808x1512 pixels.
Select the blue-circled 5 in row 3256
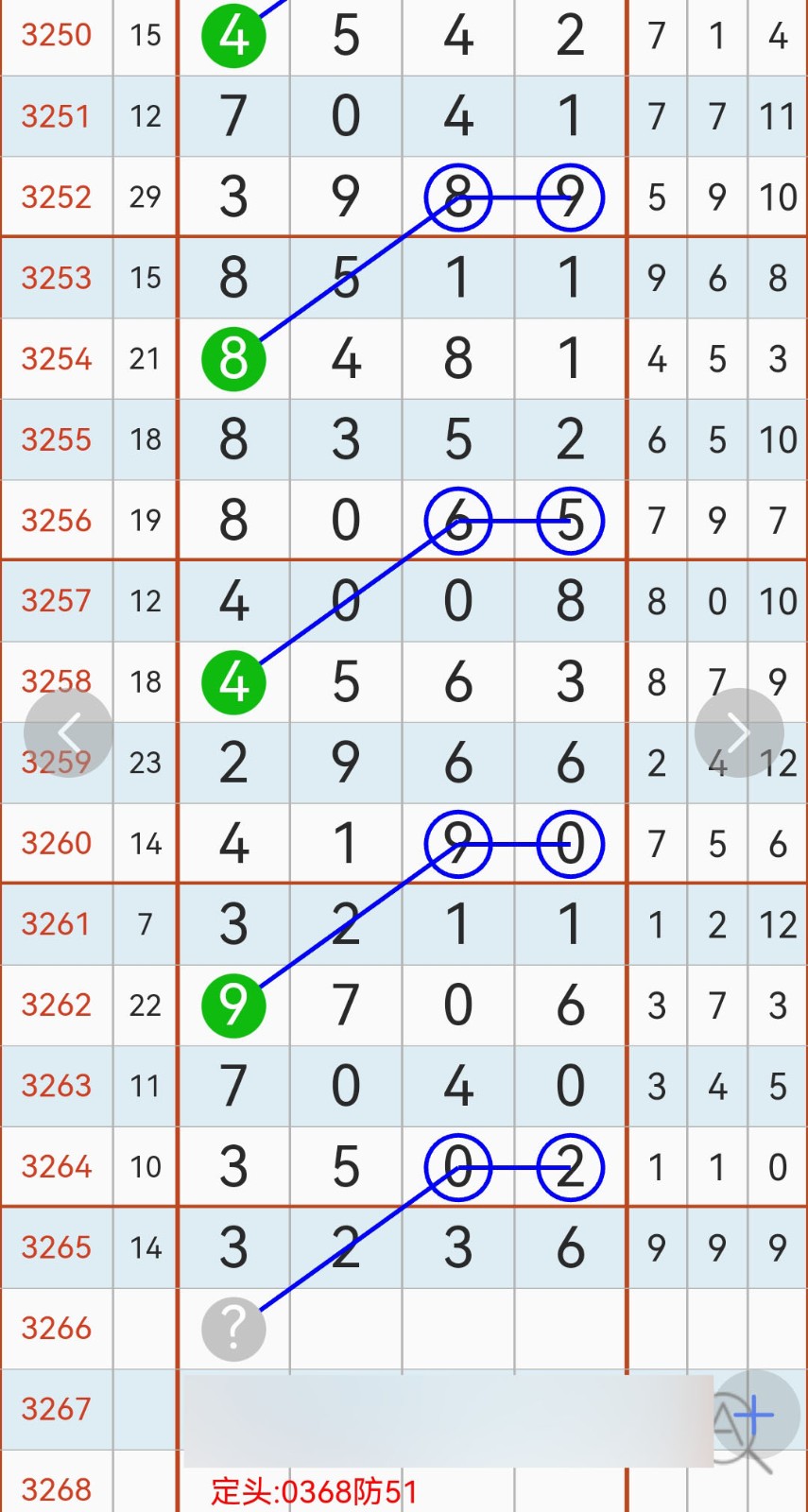tap(570, 520)
